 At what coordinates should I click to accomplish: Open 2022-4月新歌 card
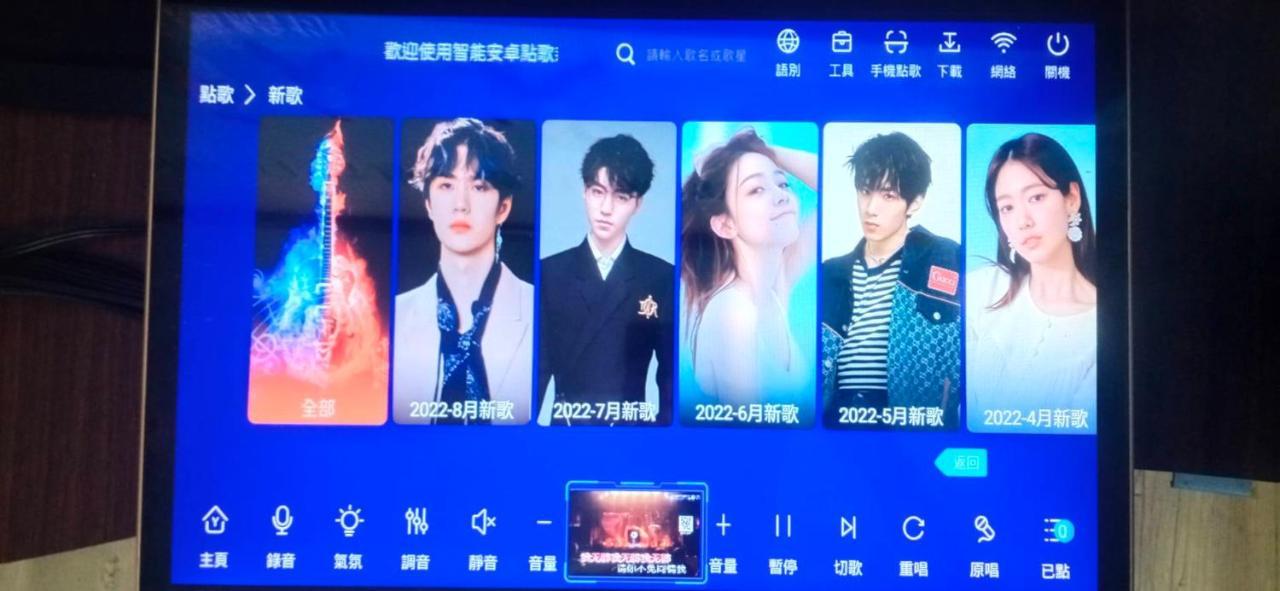point(1030,275)
